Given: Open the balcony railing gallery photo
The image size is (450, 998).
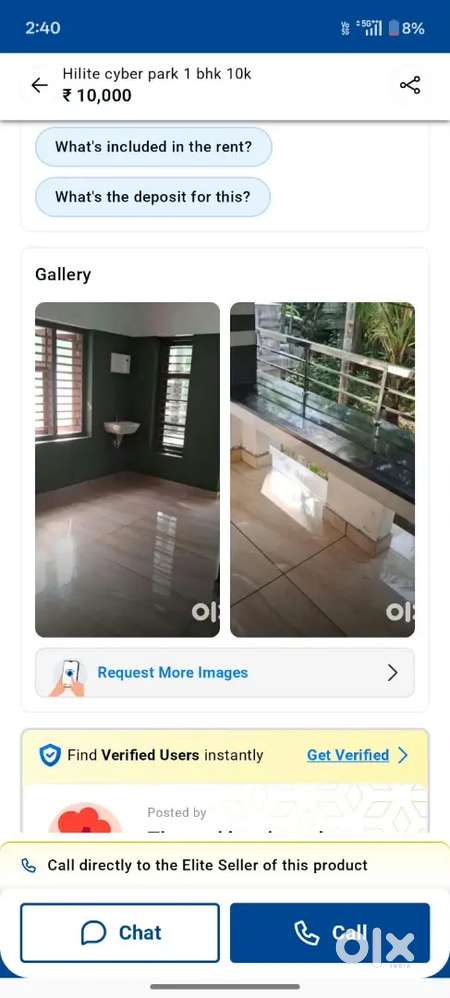Looking at the screenshot, I should [323, 470].
